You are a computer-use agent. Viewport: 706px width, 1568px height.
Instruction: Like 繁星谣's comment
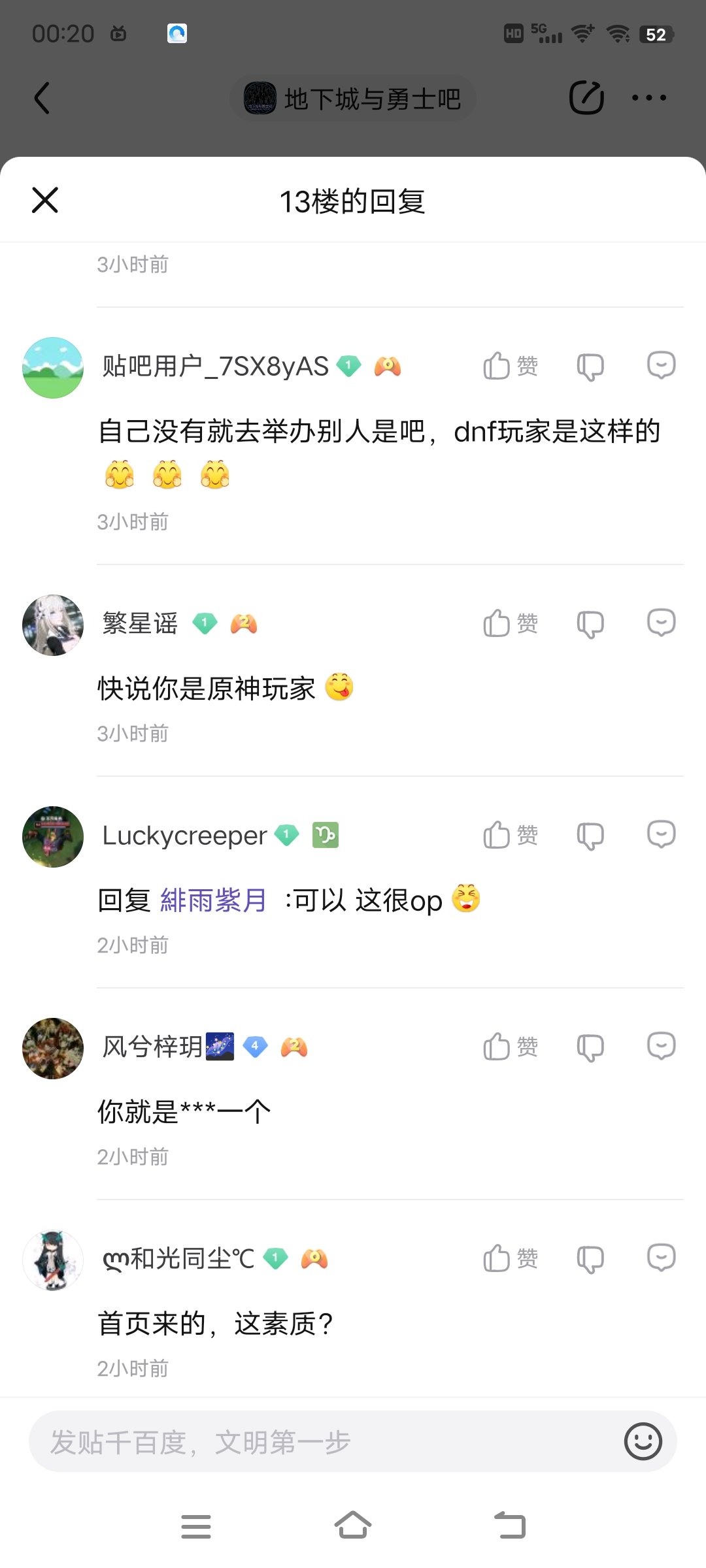[x=510, y=623]
